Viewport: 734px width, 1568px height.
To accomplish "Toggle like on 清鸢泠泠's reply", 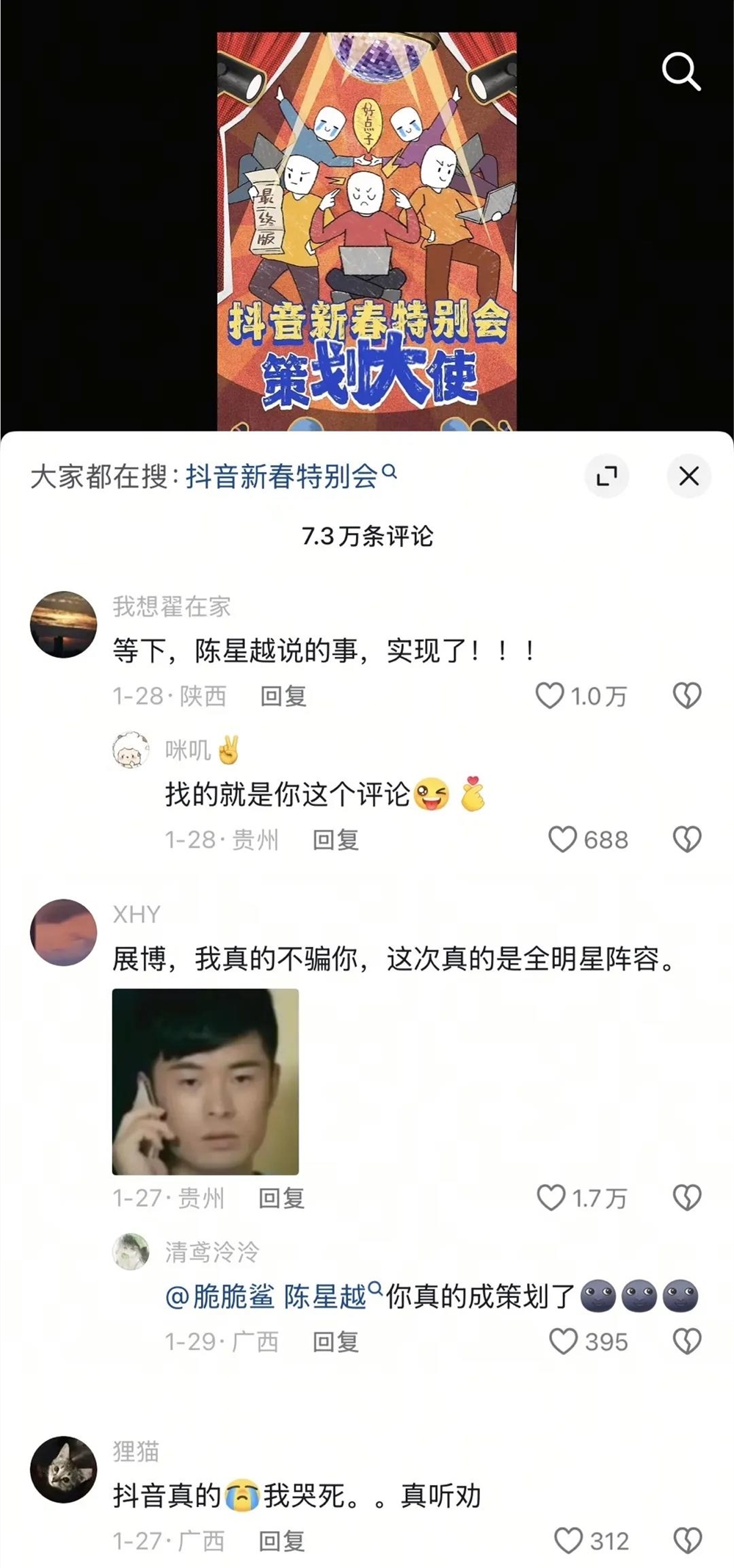I will 565,1340.
